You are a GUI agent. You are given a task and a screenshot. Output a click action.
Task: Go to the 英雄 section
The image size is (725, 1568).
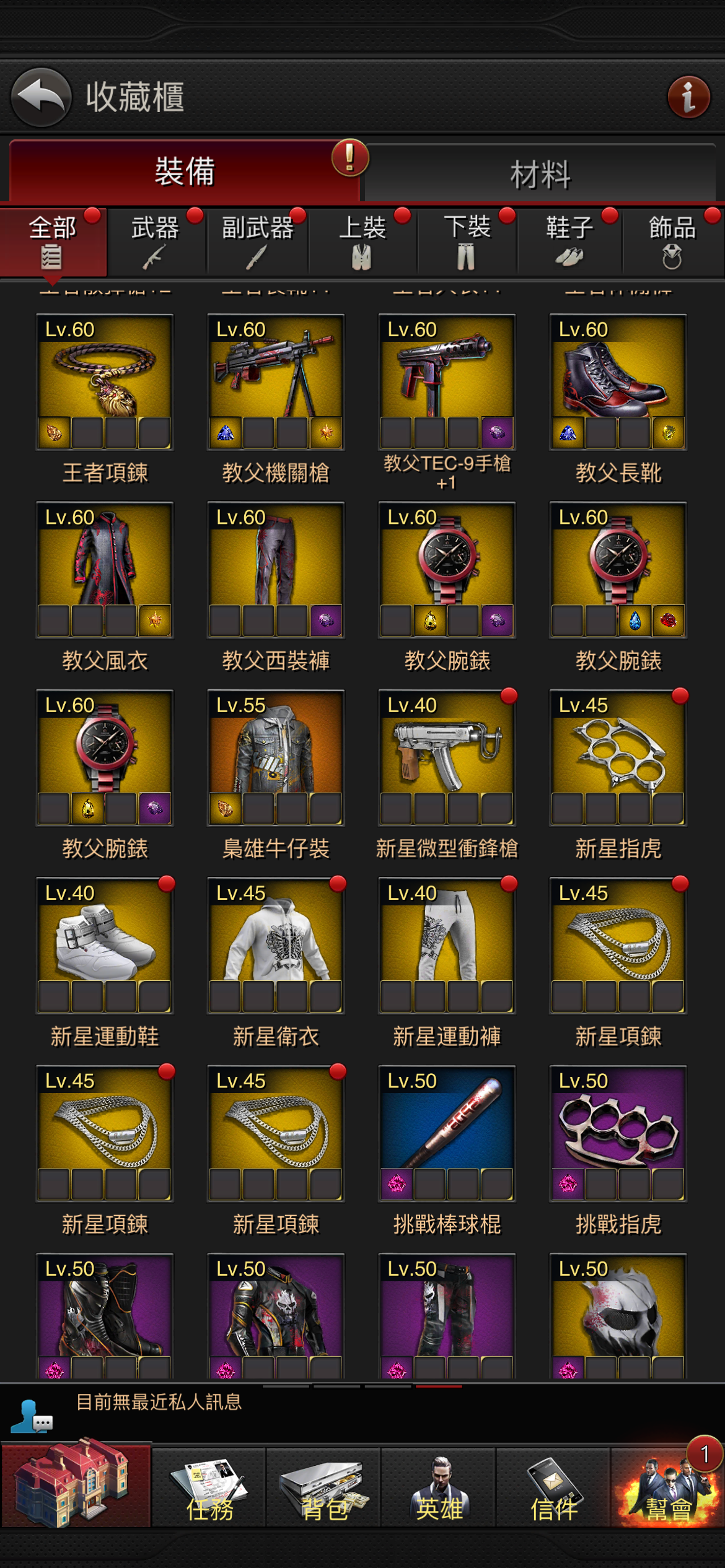point(439,1487)
